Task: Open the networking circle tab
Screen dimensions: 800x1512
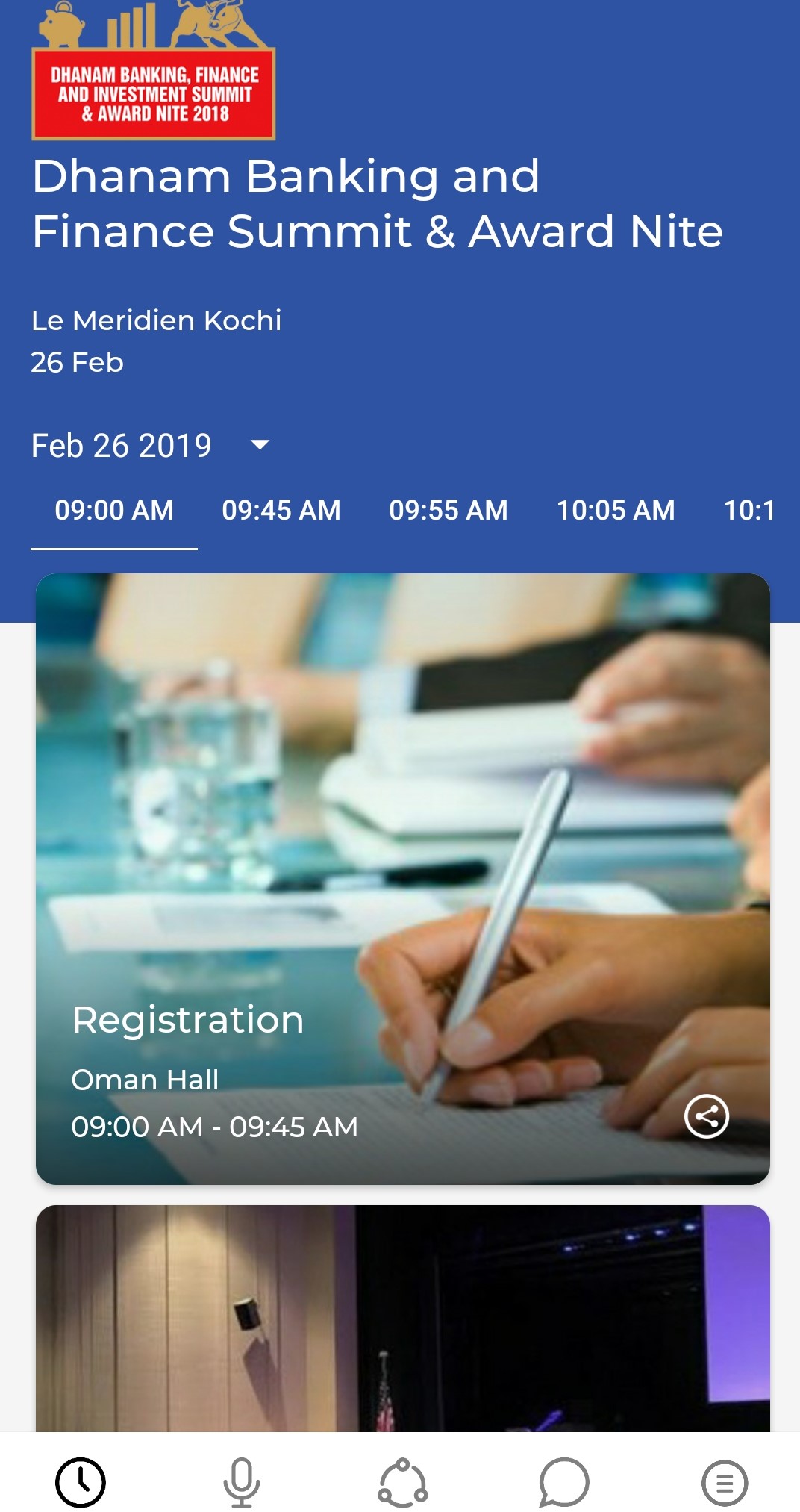Action: point(403,1482)
